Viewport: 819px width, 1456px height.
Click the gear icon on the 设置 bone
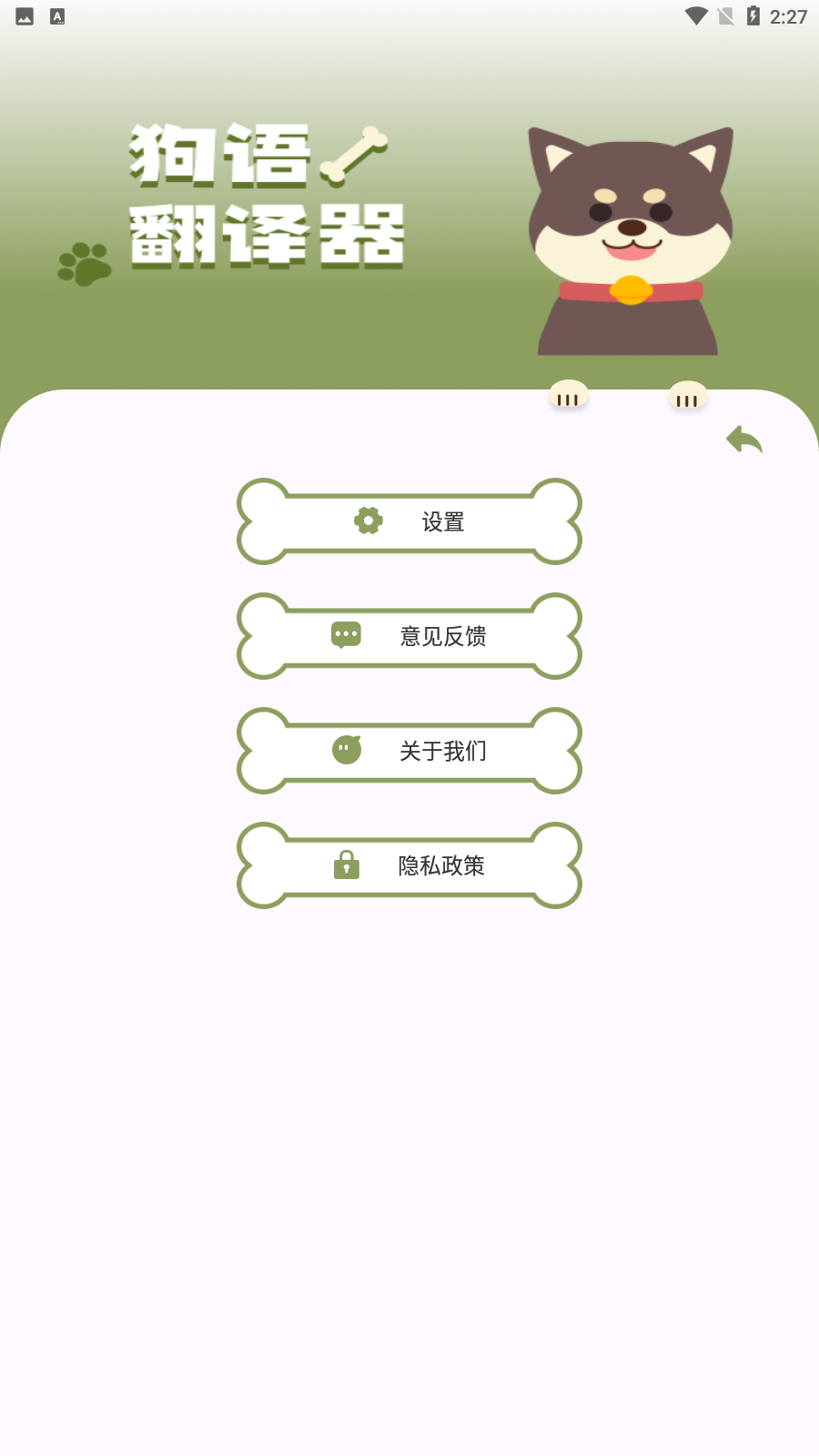[366, 521]
